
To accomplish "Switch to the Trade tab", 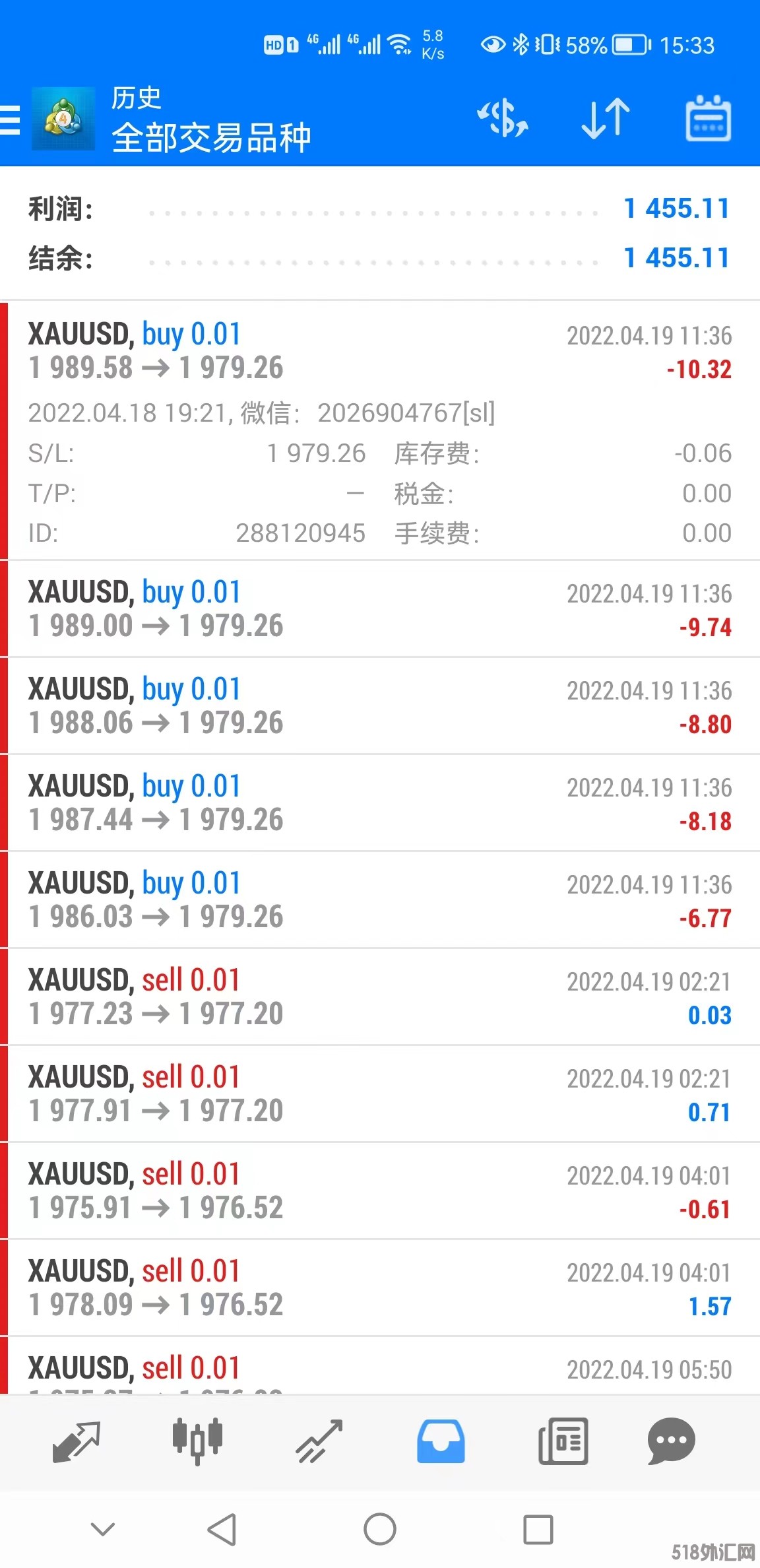I will [x=319, y=1441].
